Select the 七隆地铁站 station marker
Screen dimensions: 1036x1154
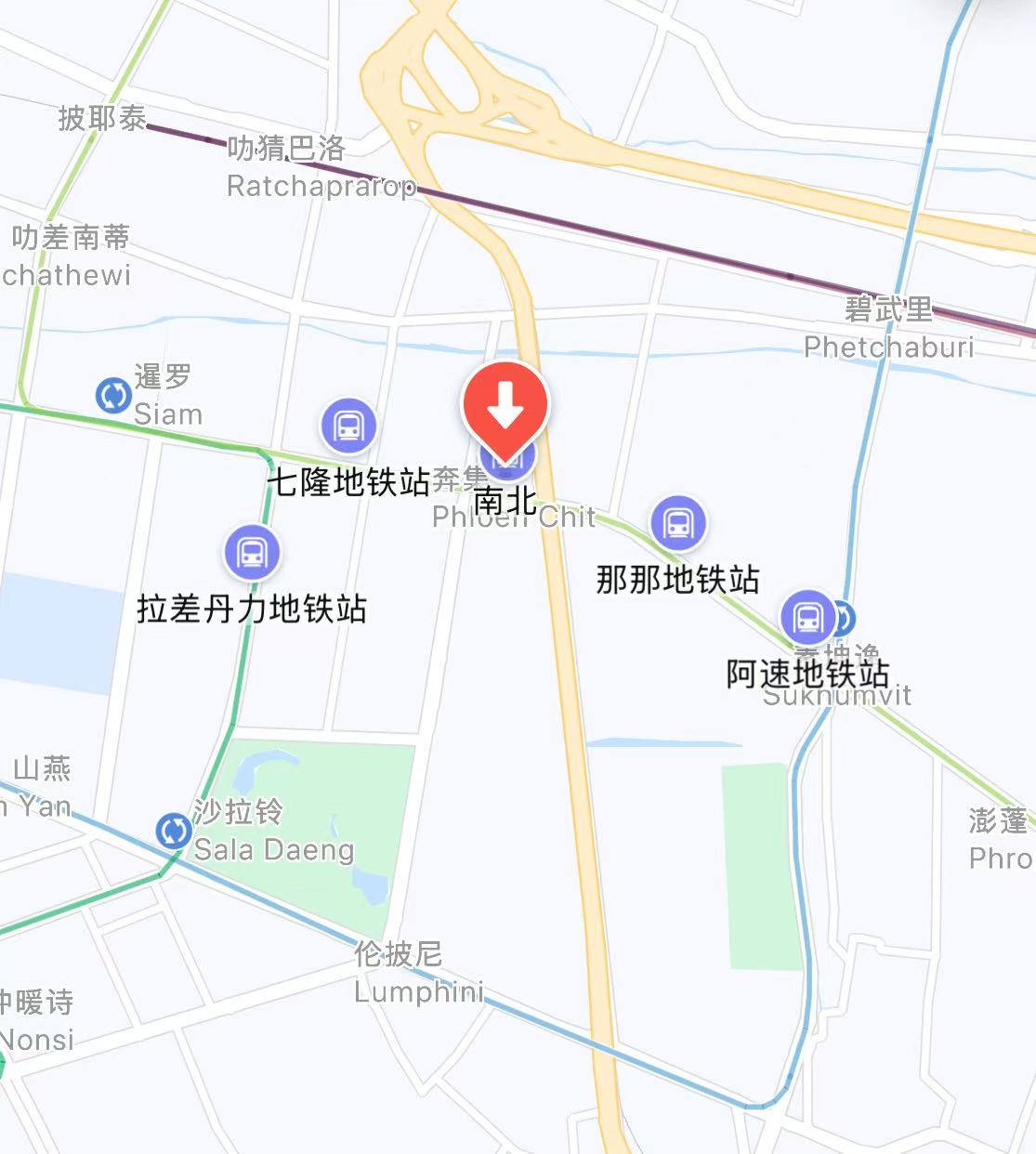348,426
